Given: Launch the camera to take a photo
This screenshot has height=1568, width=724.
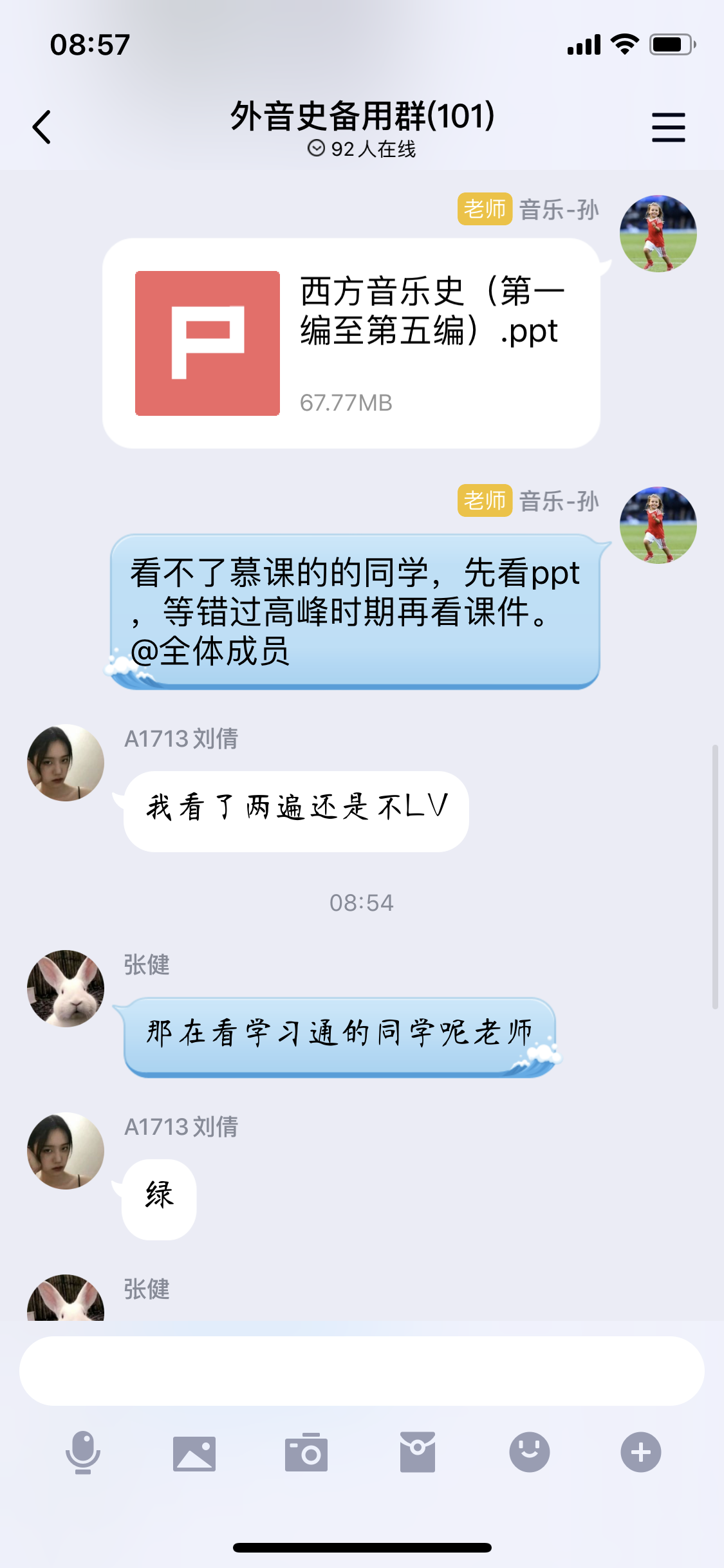Looking at the screenshot, I should [306, 1452].
